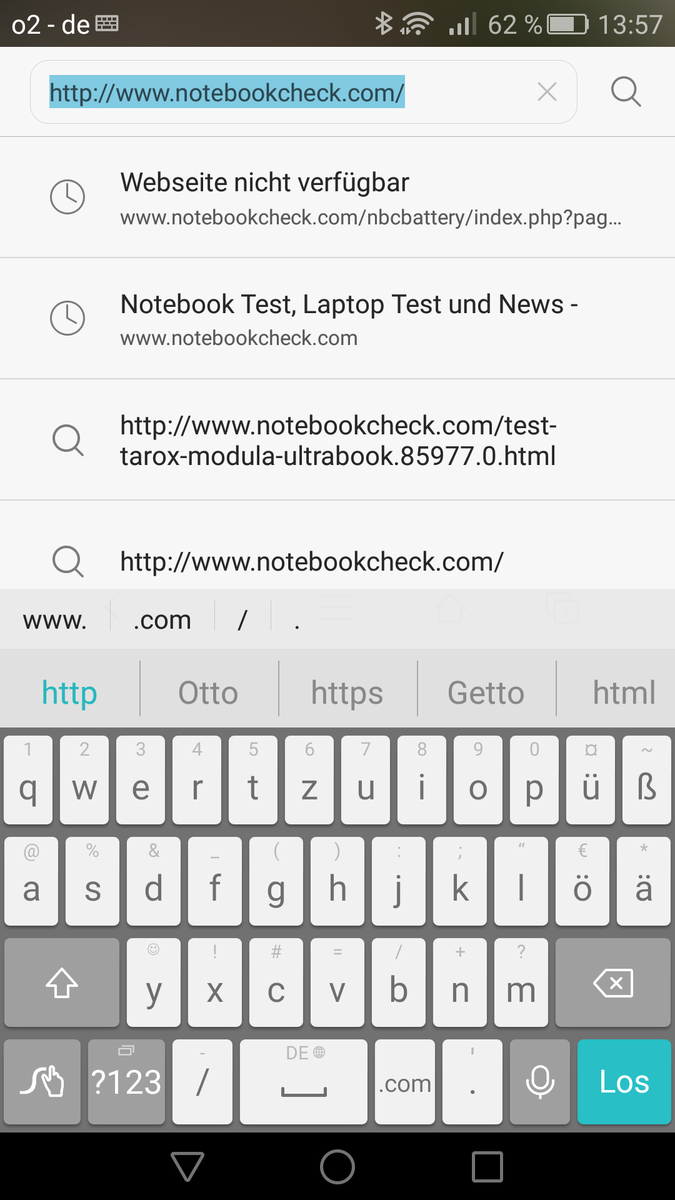
Task: Clear the URL with the X icon
Action: coord(547,93)
